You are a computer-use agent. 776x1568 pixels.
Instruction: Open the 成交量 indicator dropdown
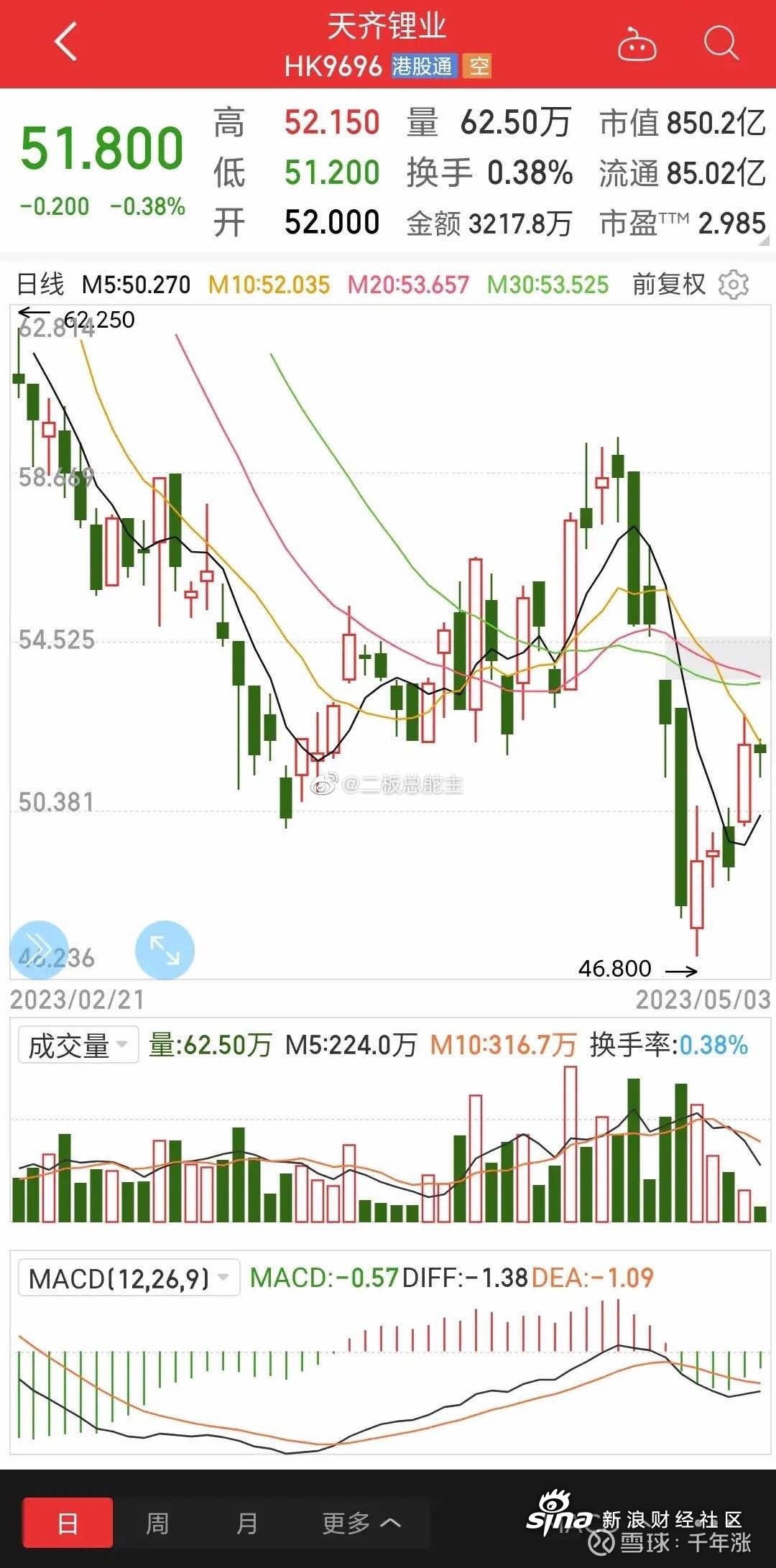(x=78, y=1045)
